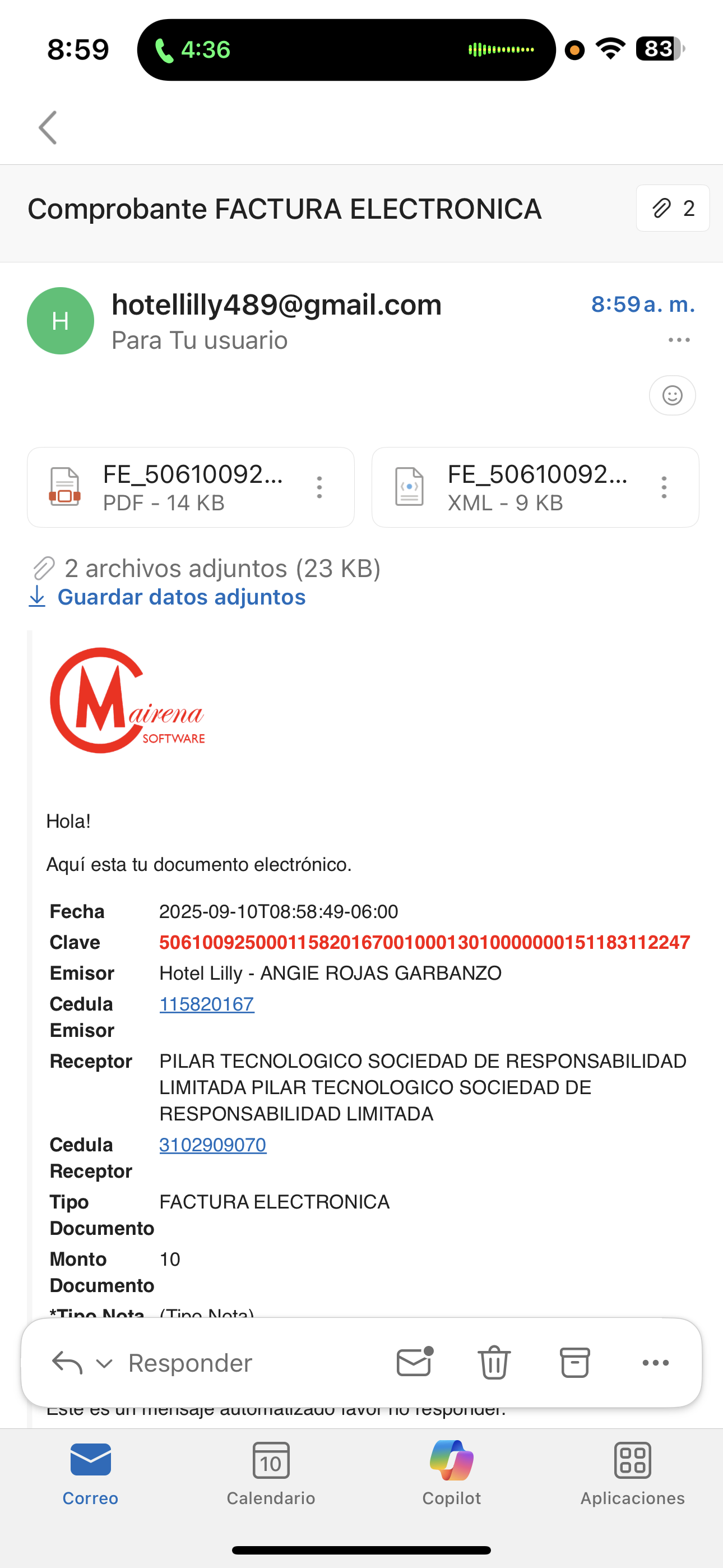Tap the attachments count badge
723x1568 pixels.
pos(673,208)
